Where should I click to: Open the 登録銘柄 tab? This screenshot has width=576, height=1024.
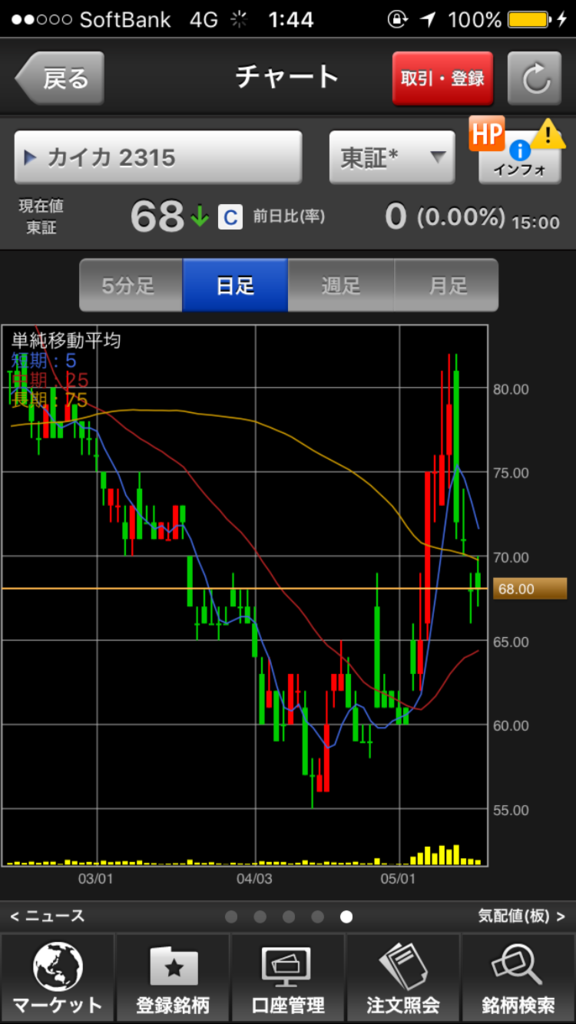tap(173, 979)
